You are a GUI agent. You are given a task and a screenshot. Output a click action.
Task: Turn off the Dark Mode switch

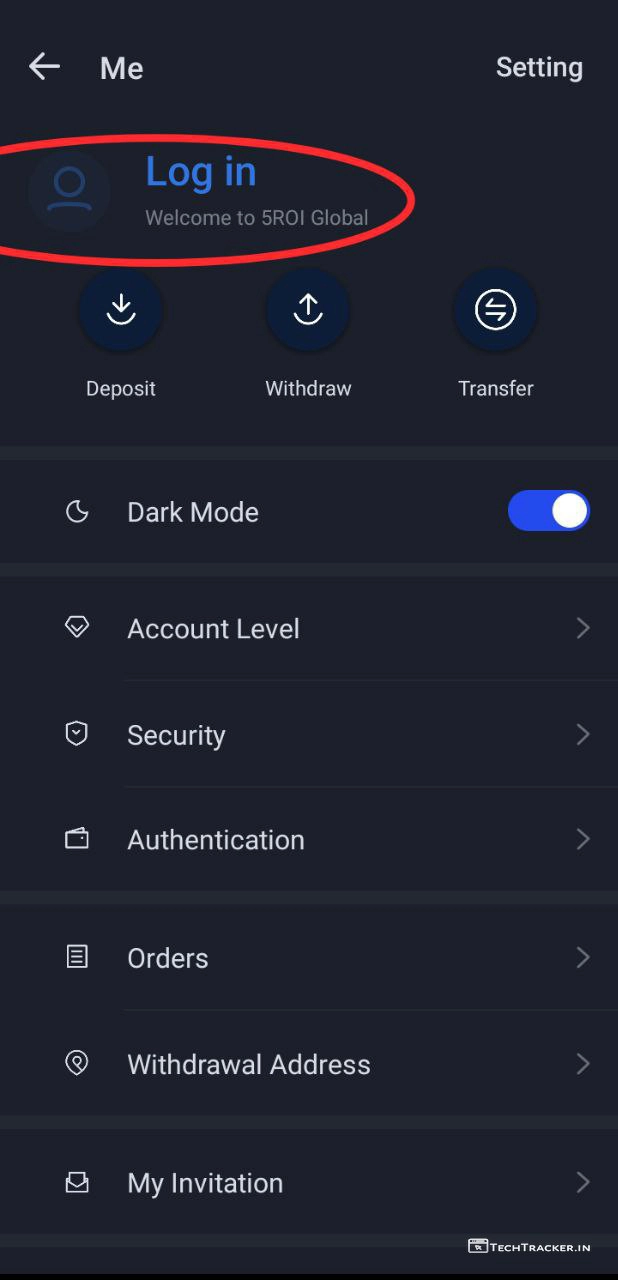[548, 511]
